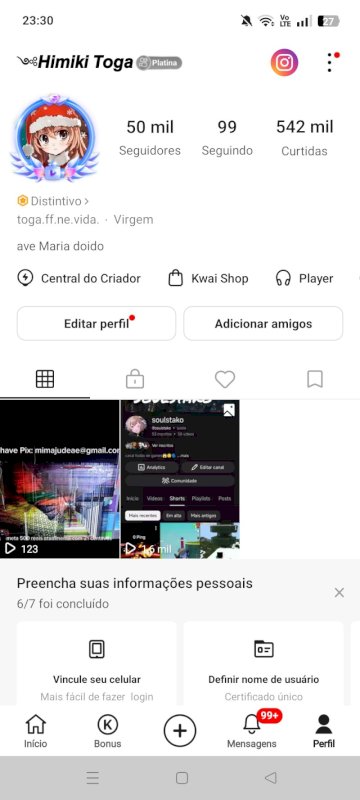The height and width of the screenshot is (800, 360).
Task: Open the Player shortcut
Action: (304, 279)
